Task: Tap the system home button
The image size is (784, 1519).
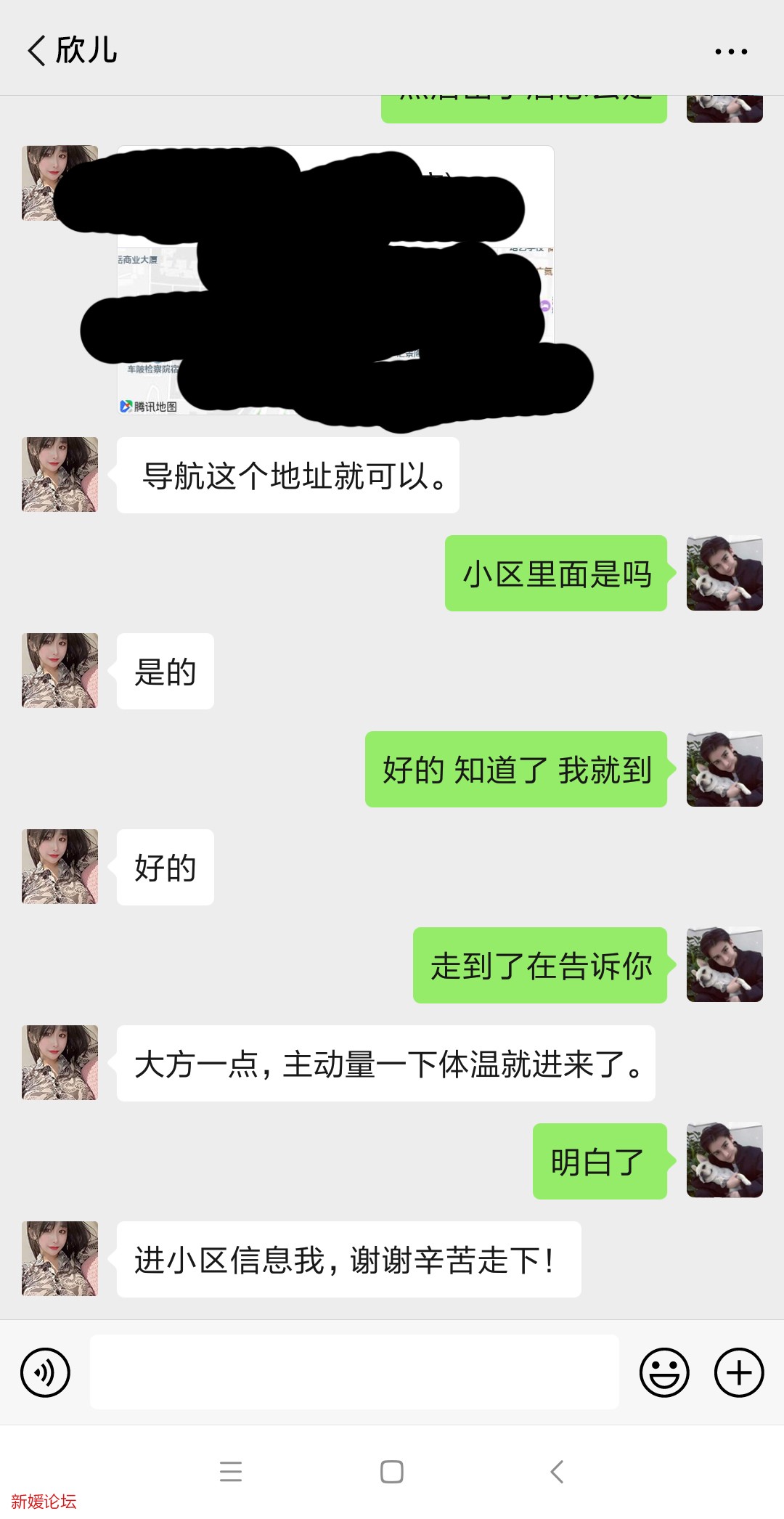Action: pos(392,1472)
